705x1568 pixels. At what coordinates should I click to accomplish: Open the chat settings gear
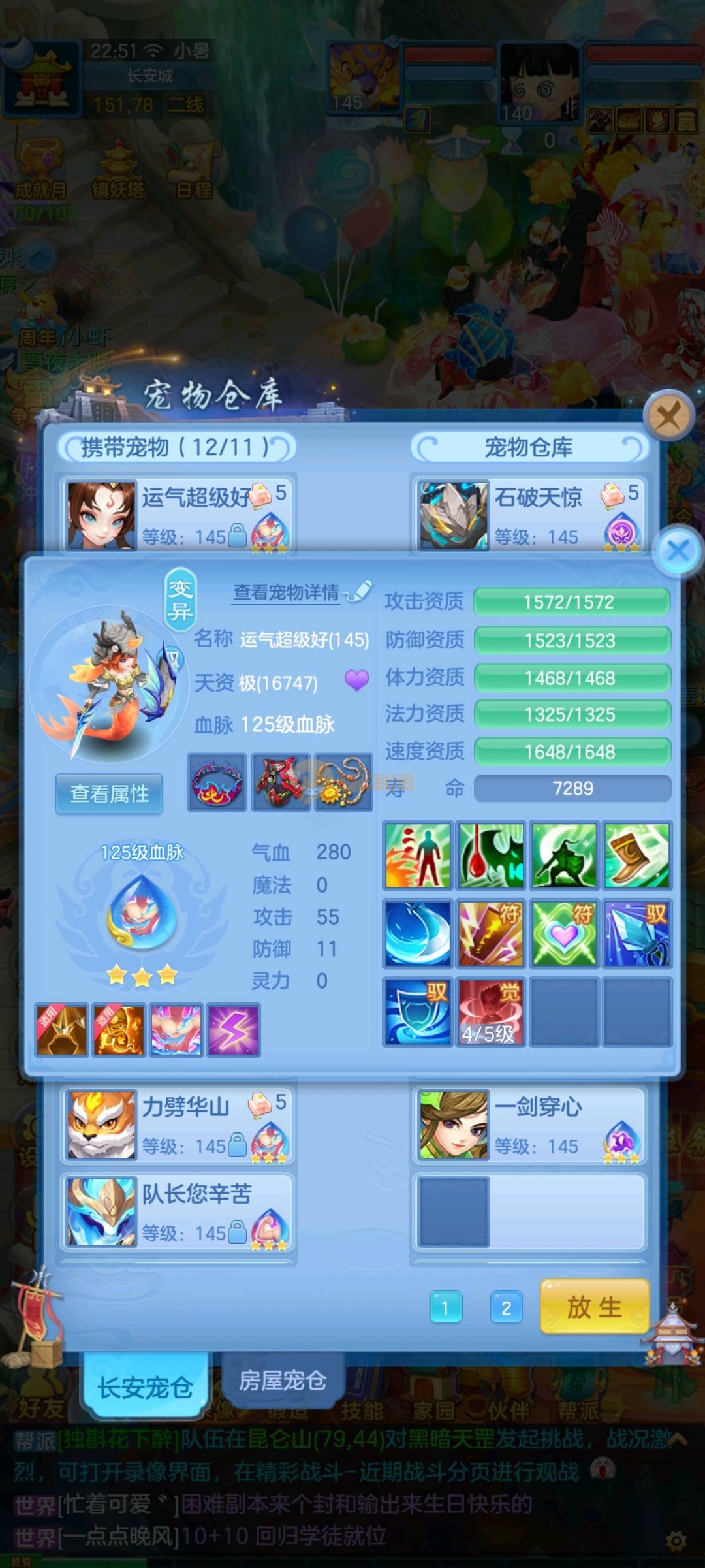tap(676, 1542)
